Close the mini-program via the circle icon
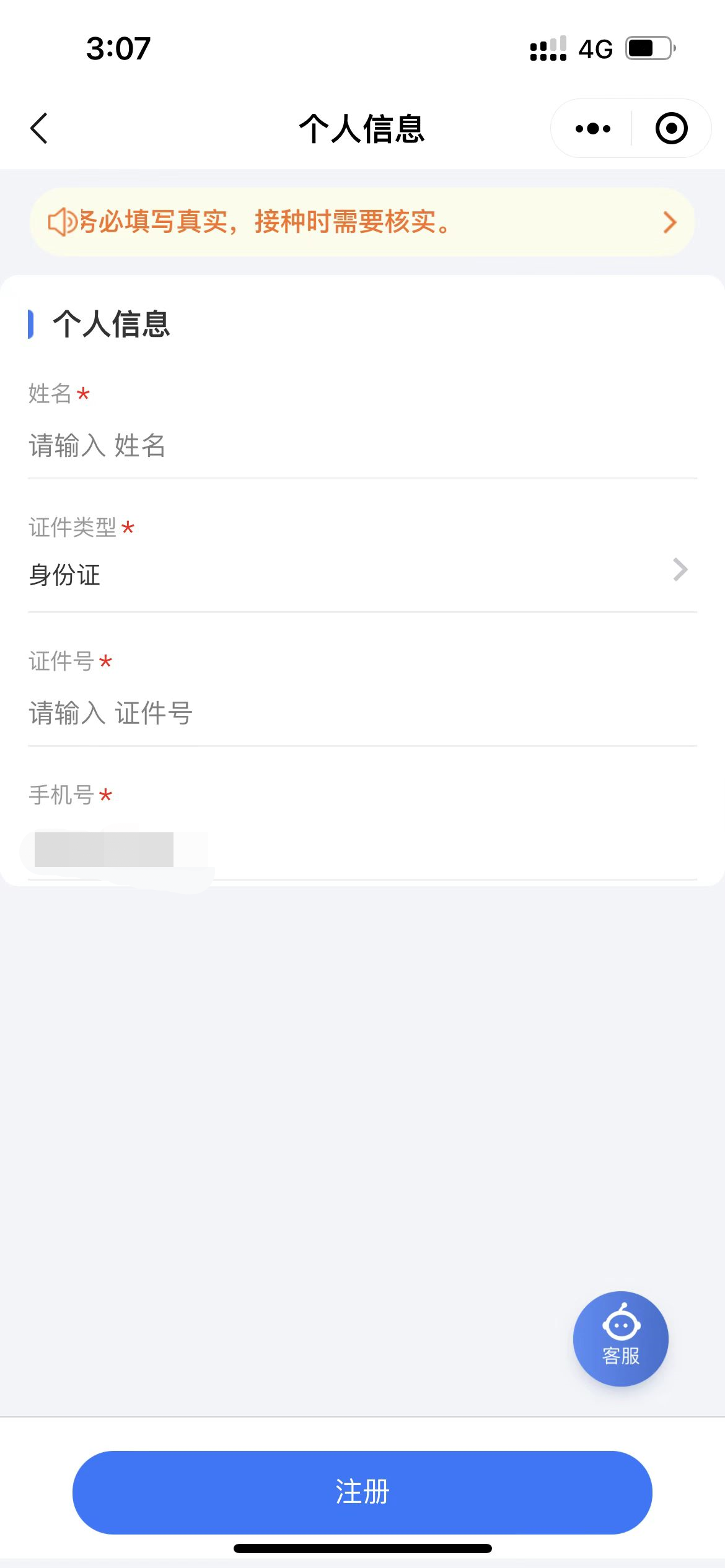 671,129
